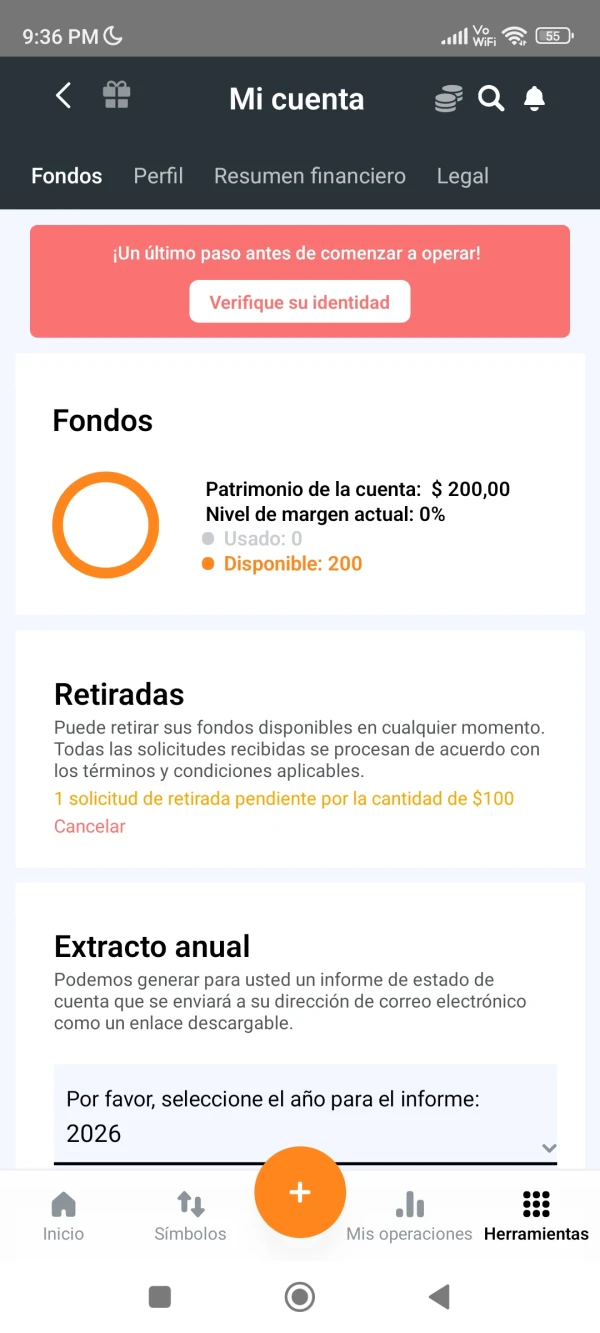The width and height of the screenshot is (600, 1333).
Task: Tap the system back button
Action: point(439,1297)
